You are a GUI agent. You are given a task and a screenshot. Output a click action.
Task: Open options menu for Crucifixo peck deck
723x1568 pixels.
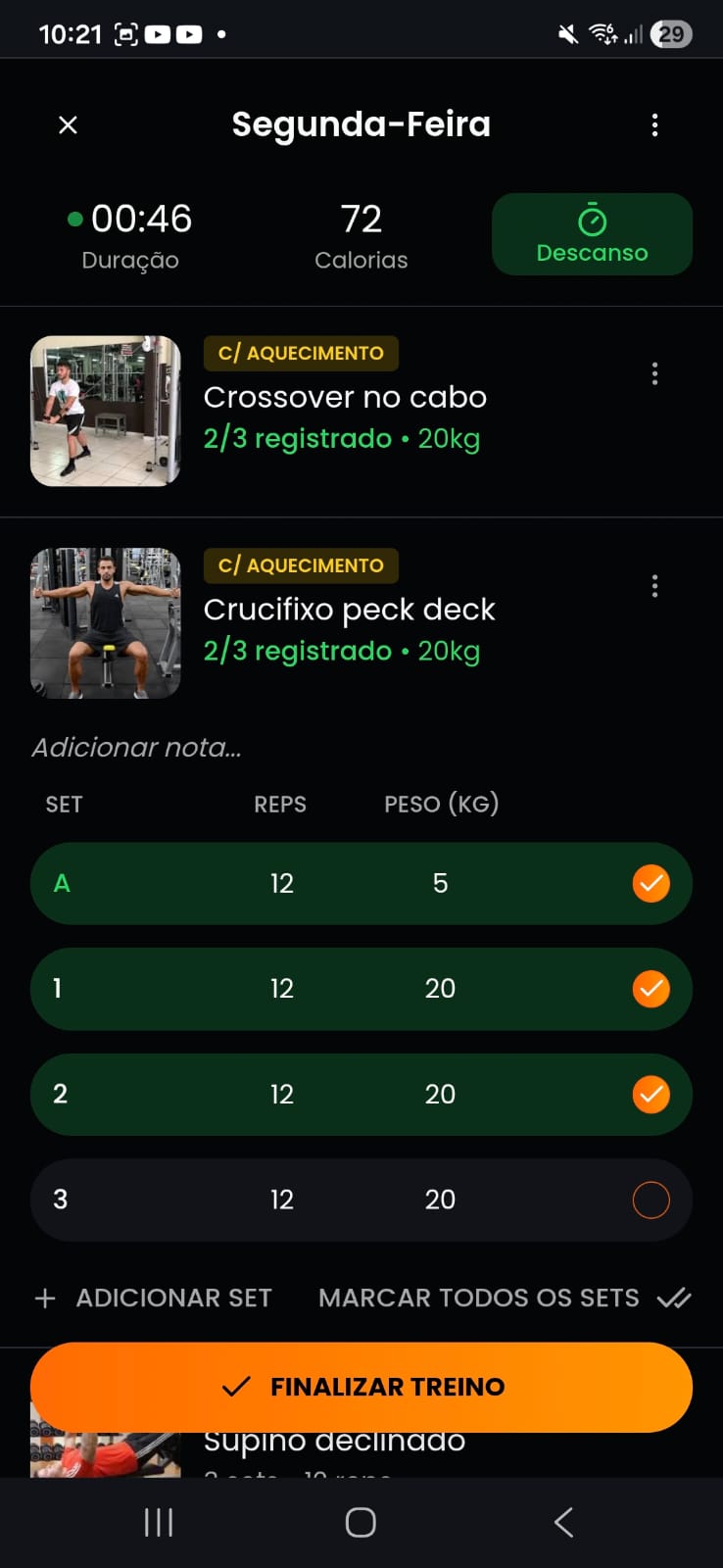[x=654, y=585]
